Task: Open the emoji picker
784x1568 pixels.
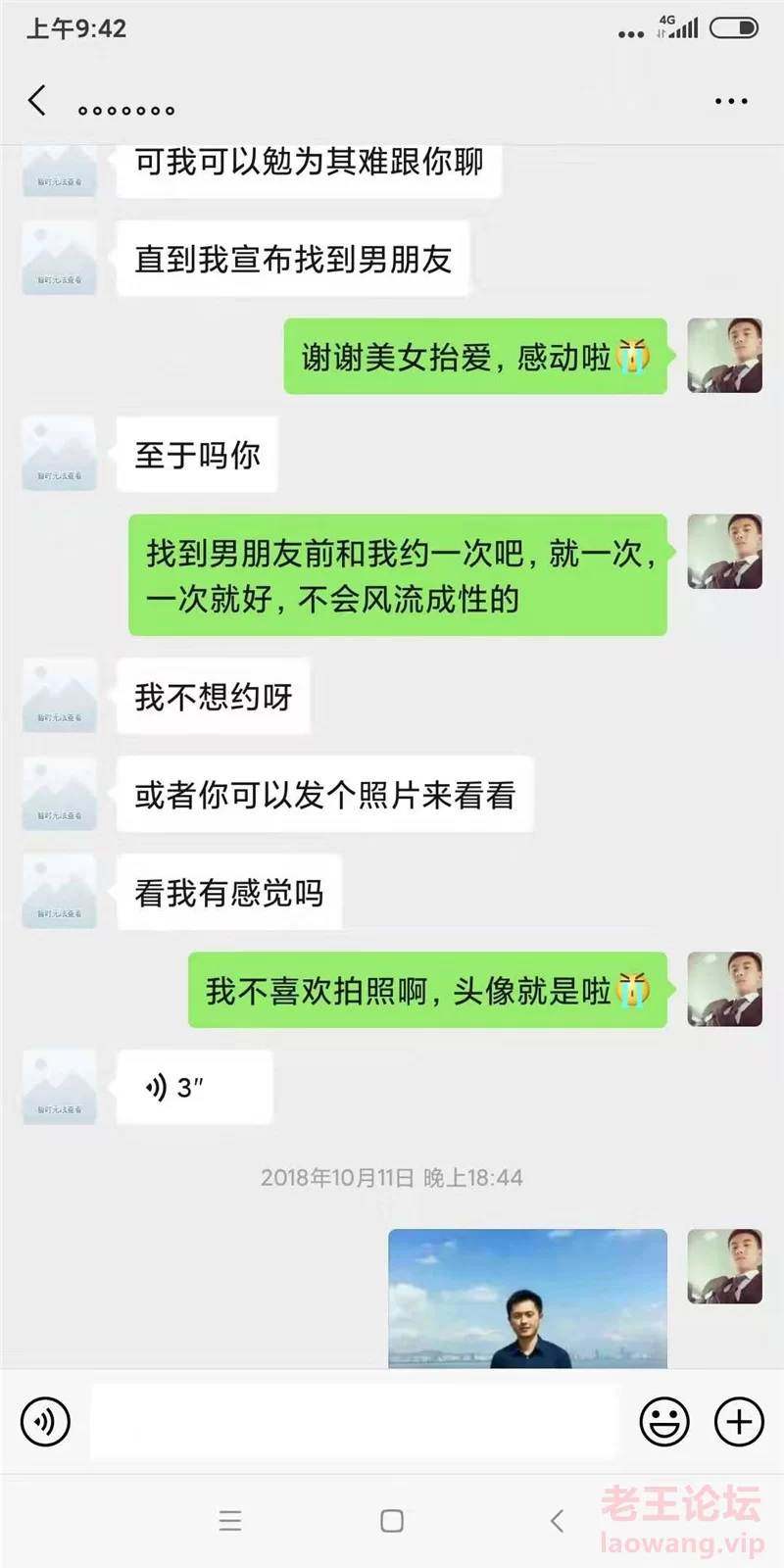Action: 664,1421
